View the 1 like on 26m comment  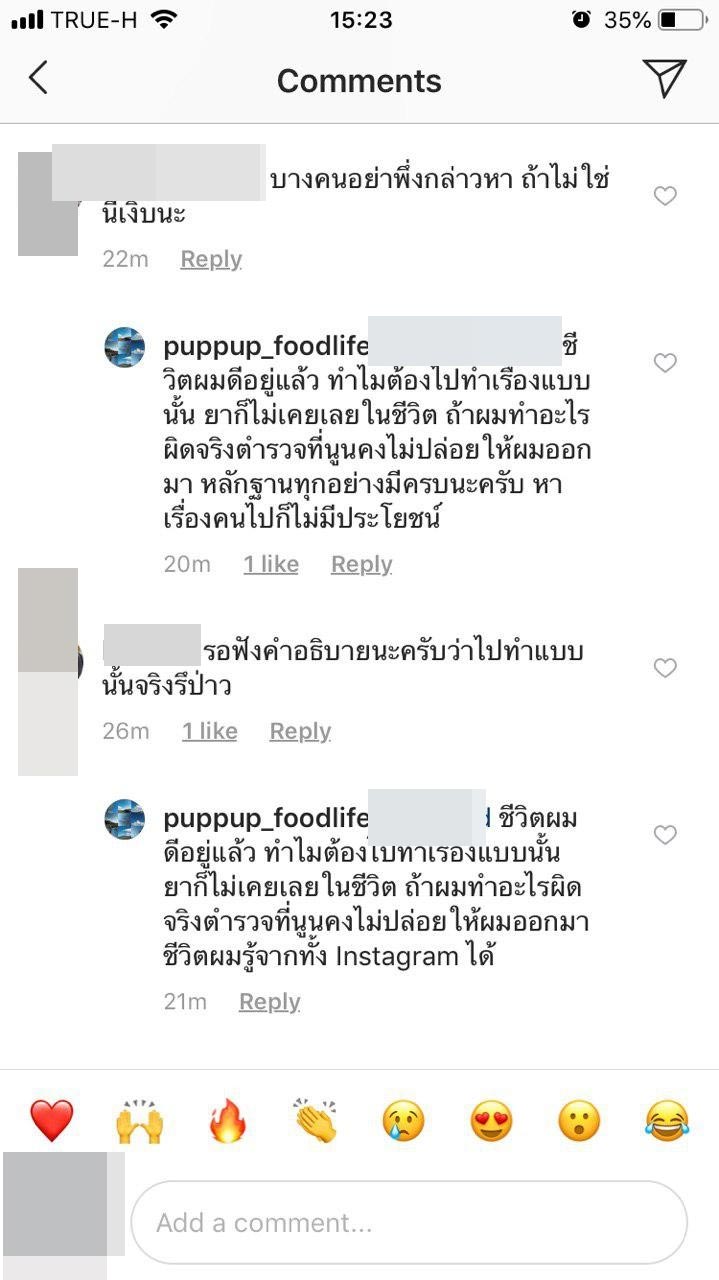pos(209,731)
